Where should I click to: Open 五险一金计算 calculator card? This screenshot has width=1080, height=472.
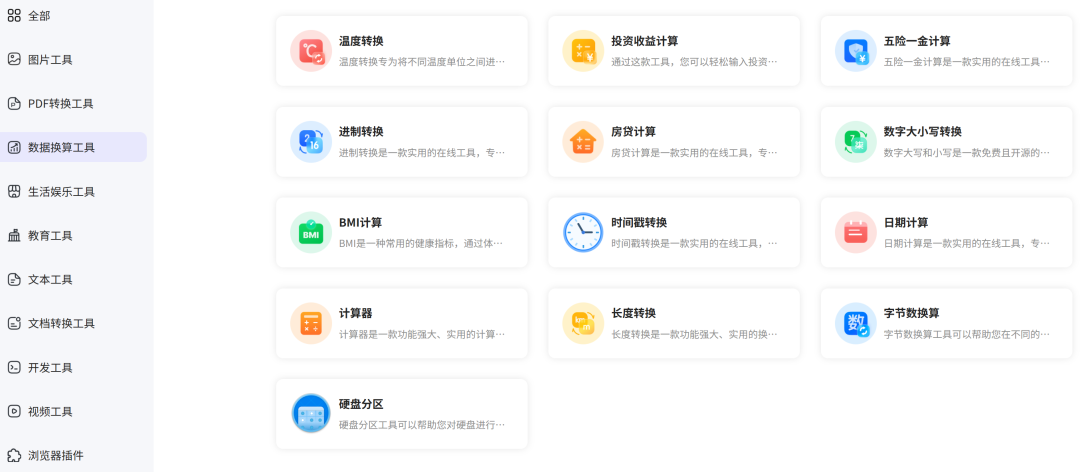(946, 51)
